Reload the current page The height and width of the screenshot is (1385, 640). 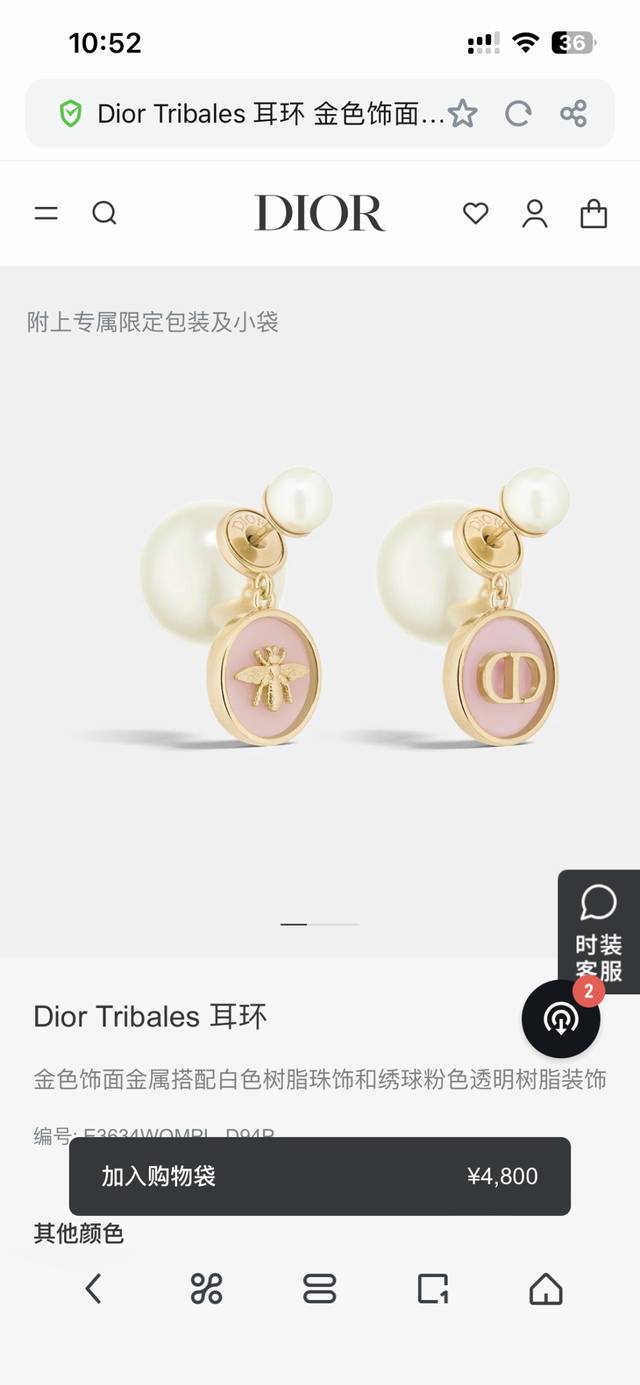pos(517,114)
